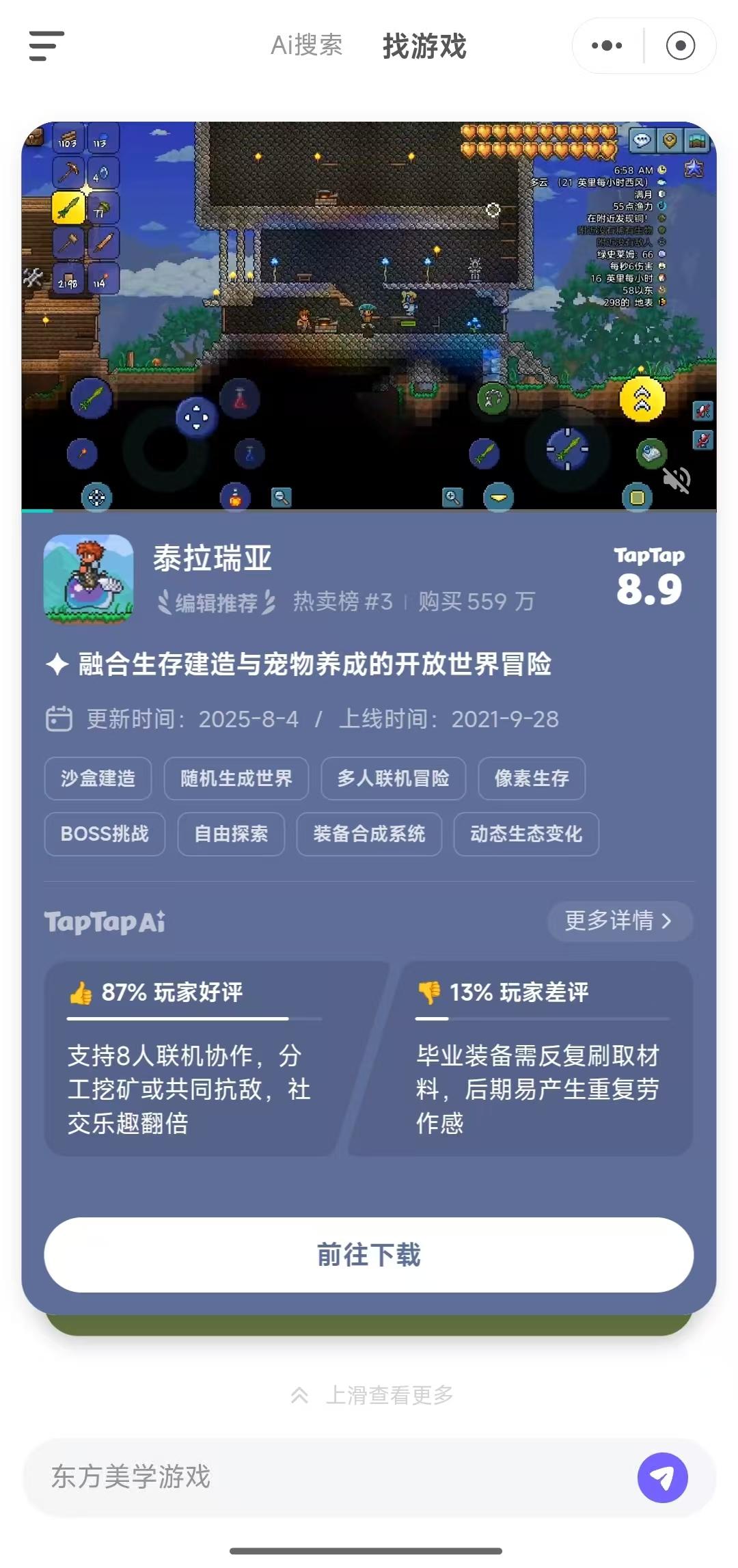Click the TapTap Ai logo
This screenshot has width=738, height=1568.
[x=104, y=922]
